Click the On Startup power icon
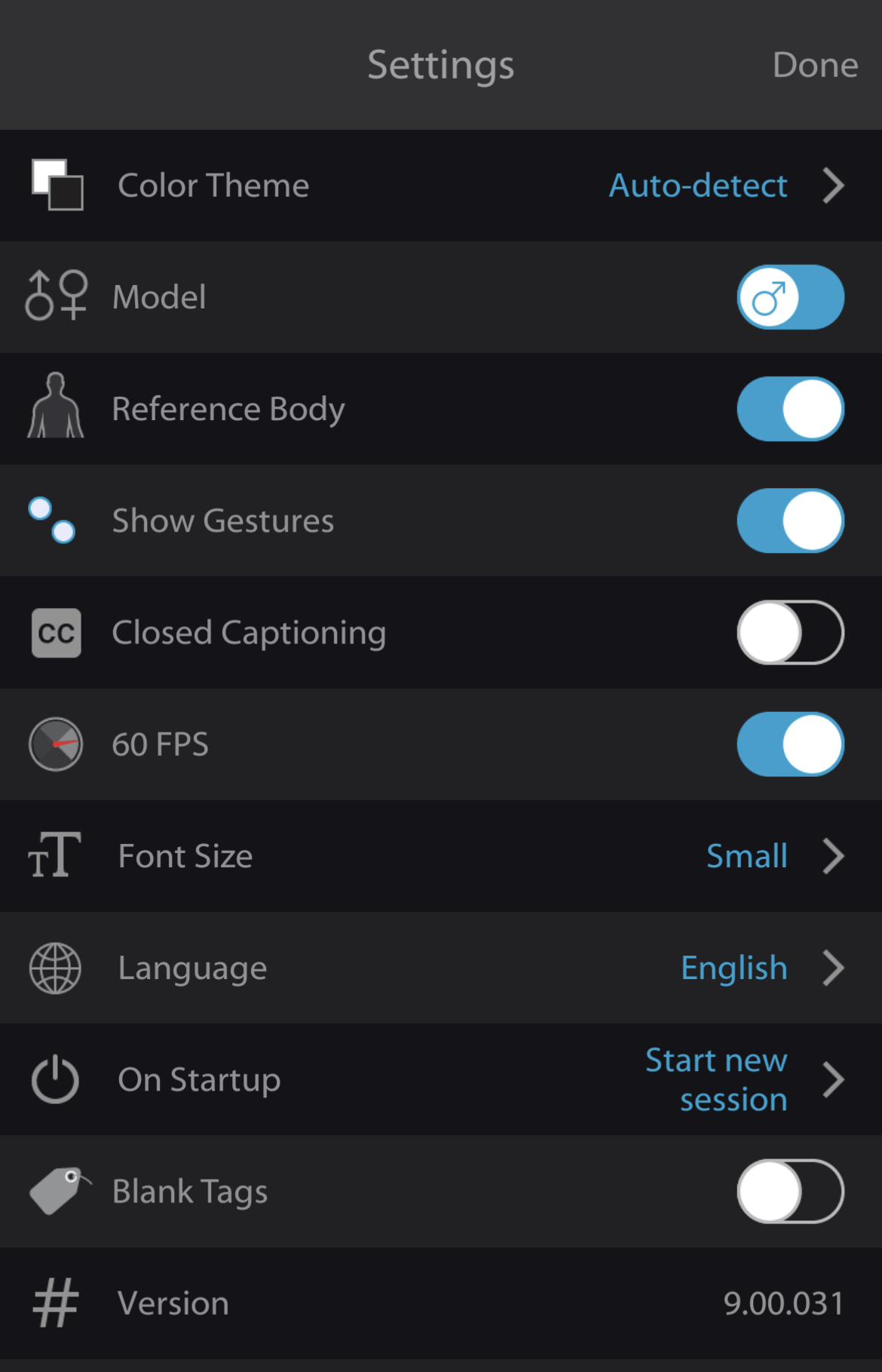This screenshot has width=882, height=1372. [x=54, y=1079]
